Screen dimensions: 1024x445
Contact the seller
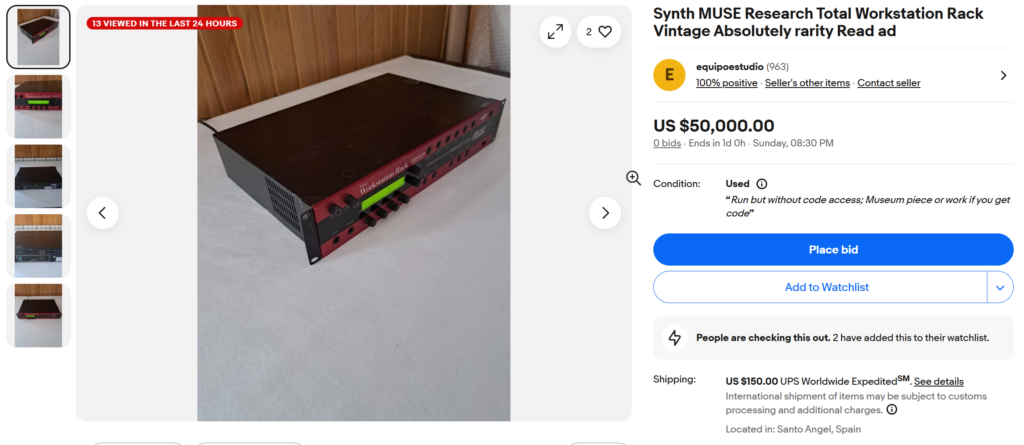888,83
